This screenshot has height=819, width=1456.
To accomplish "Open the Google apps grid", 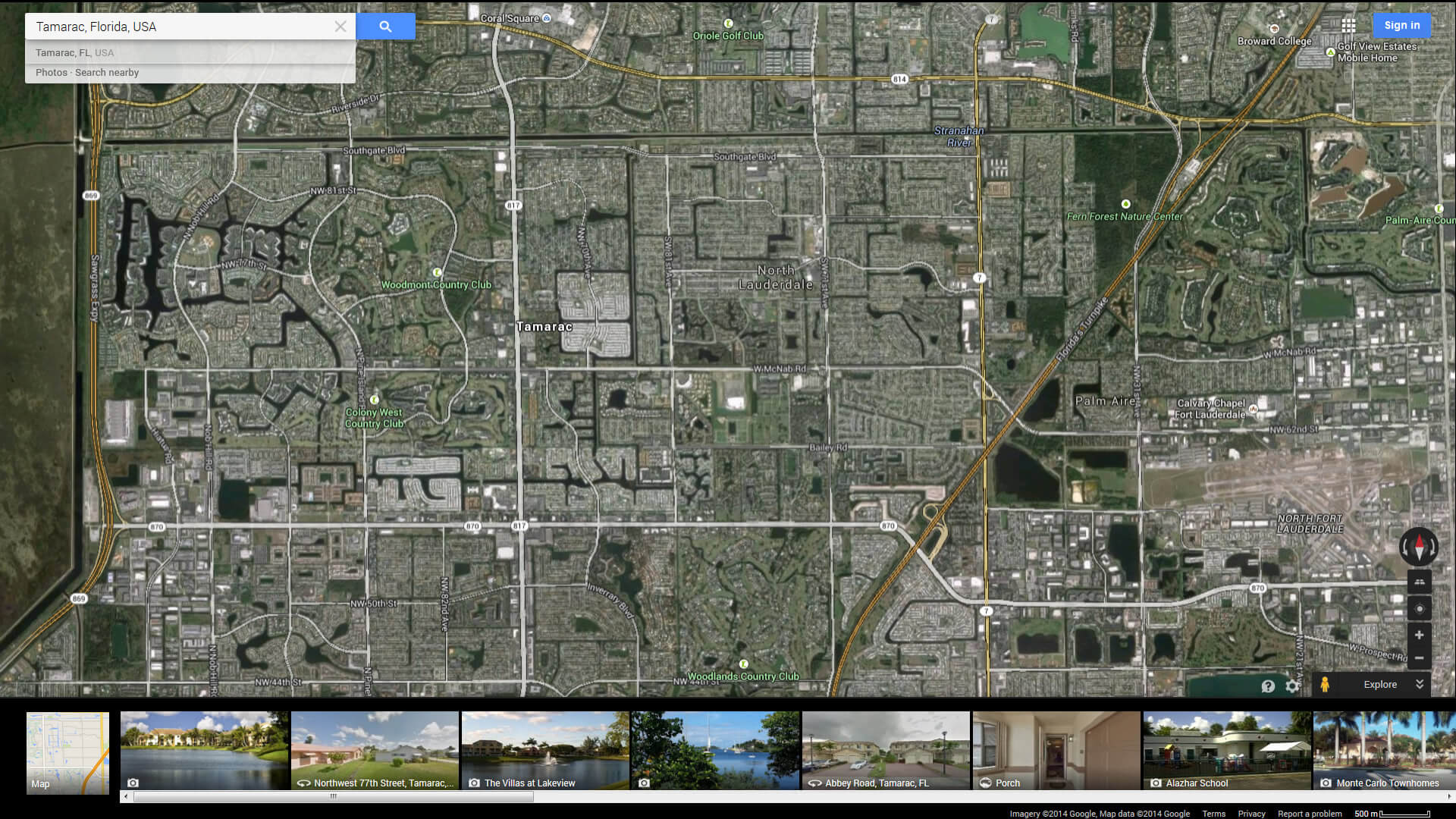I will [x=1348, y=26].
